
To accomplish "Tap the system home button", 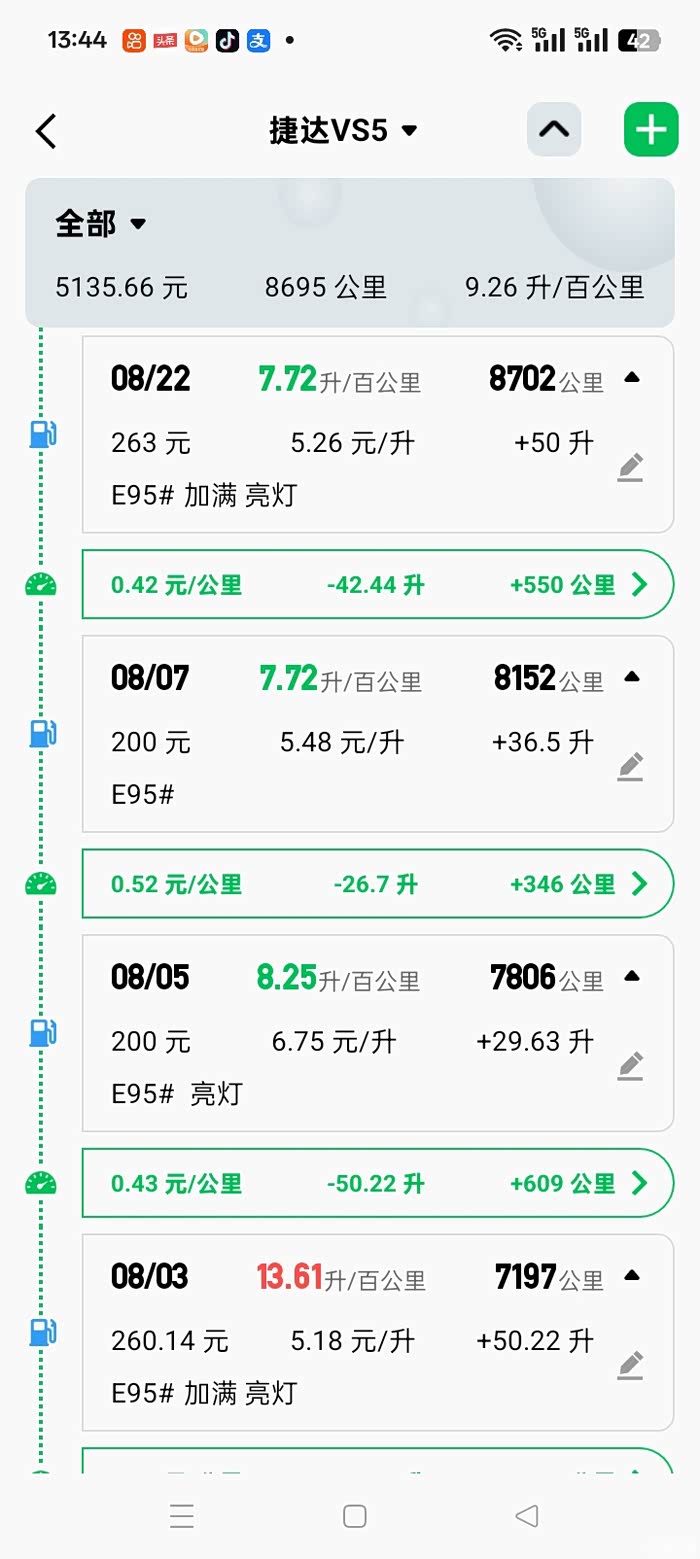I will click(354, 1516).
